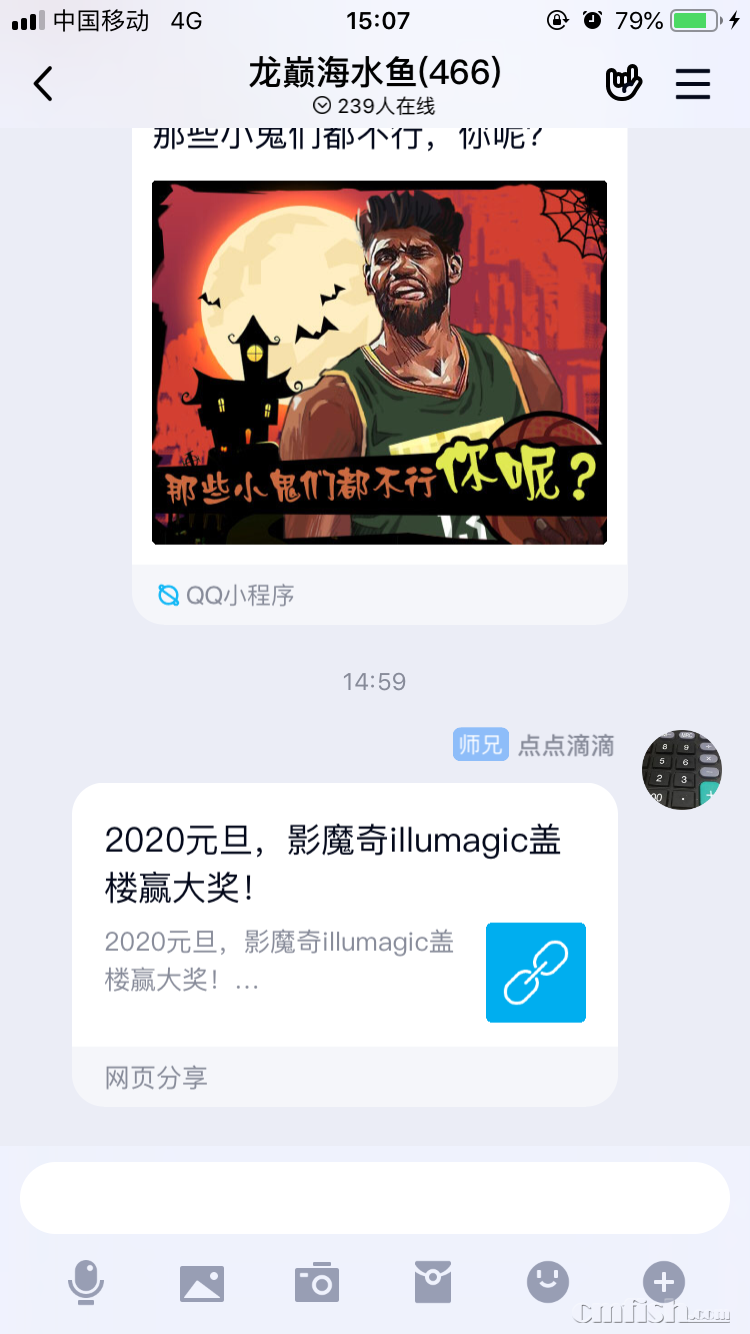Viewport: 750px width, 1334px height.
Task: Tap the 师兄 member badge
Action: tap(480, 745)
